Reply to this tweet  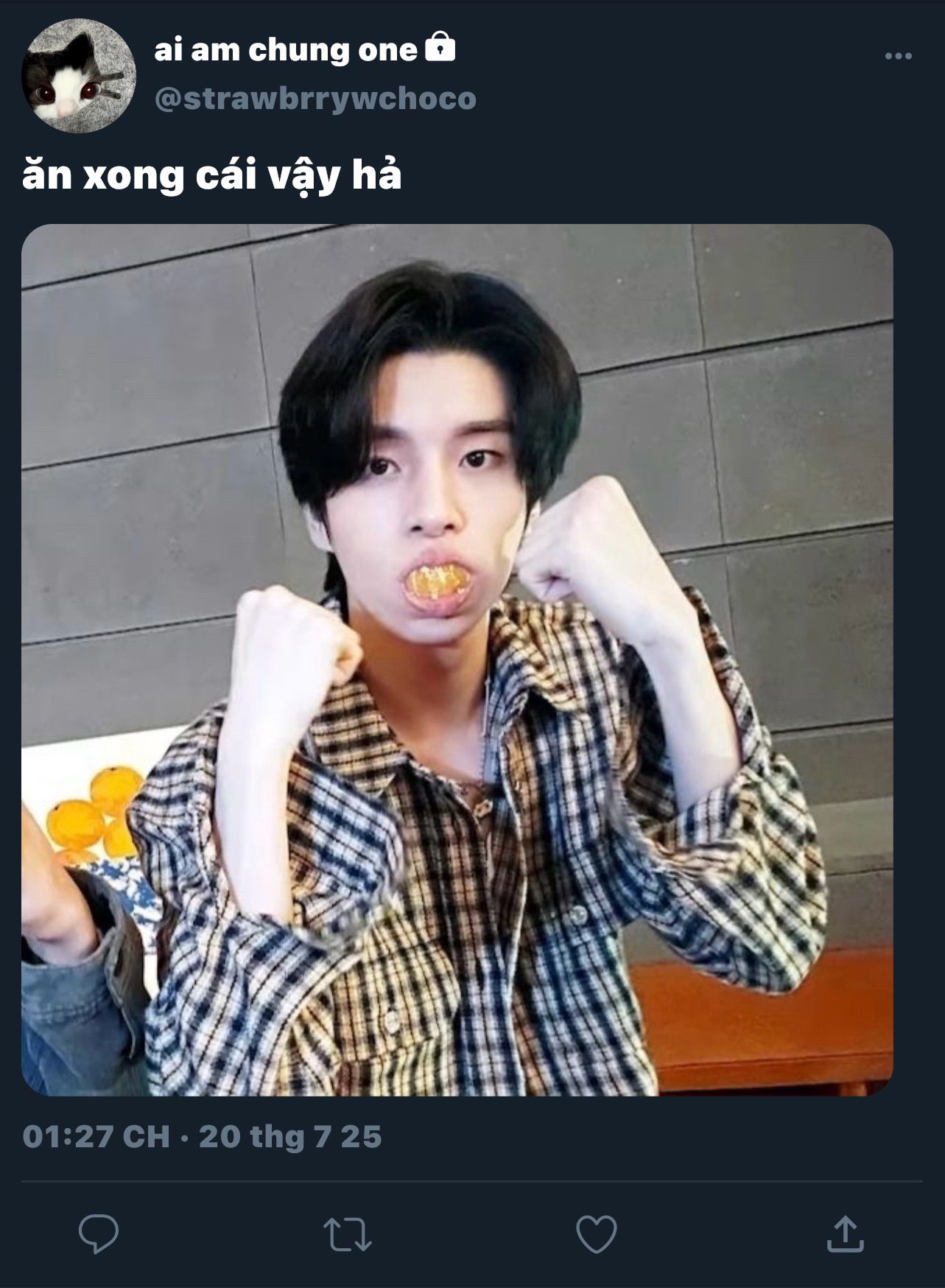pos(99,1233)
